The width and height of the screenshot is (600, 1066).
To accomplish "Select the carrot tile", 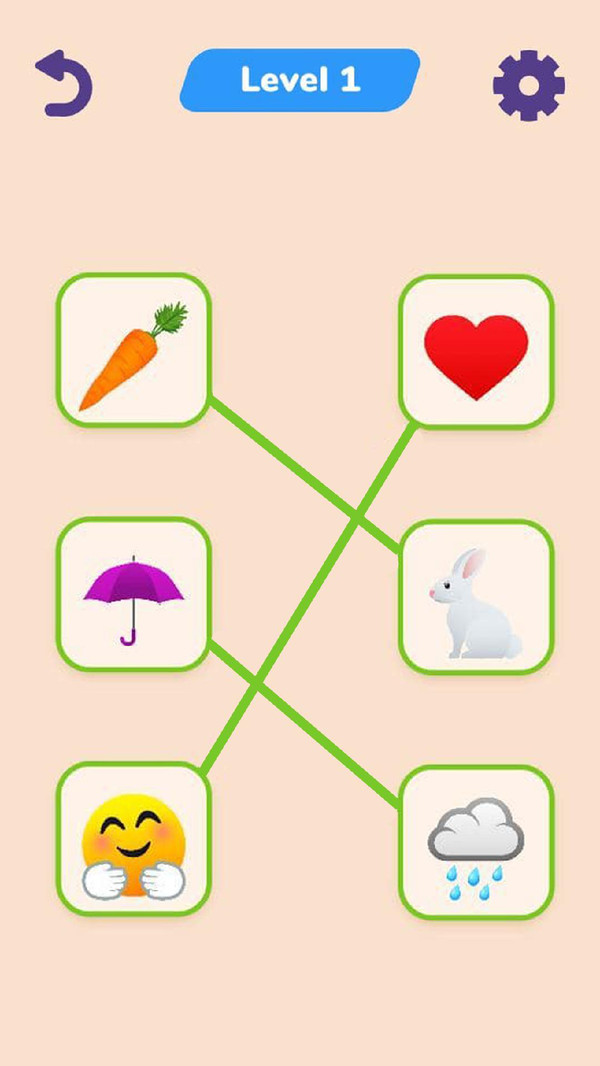I will 133,350.
